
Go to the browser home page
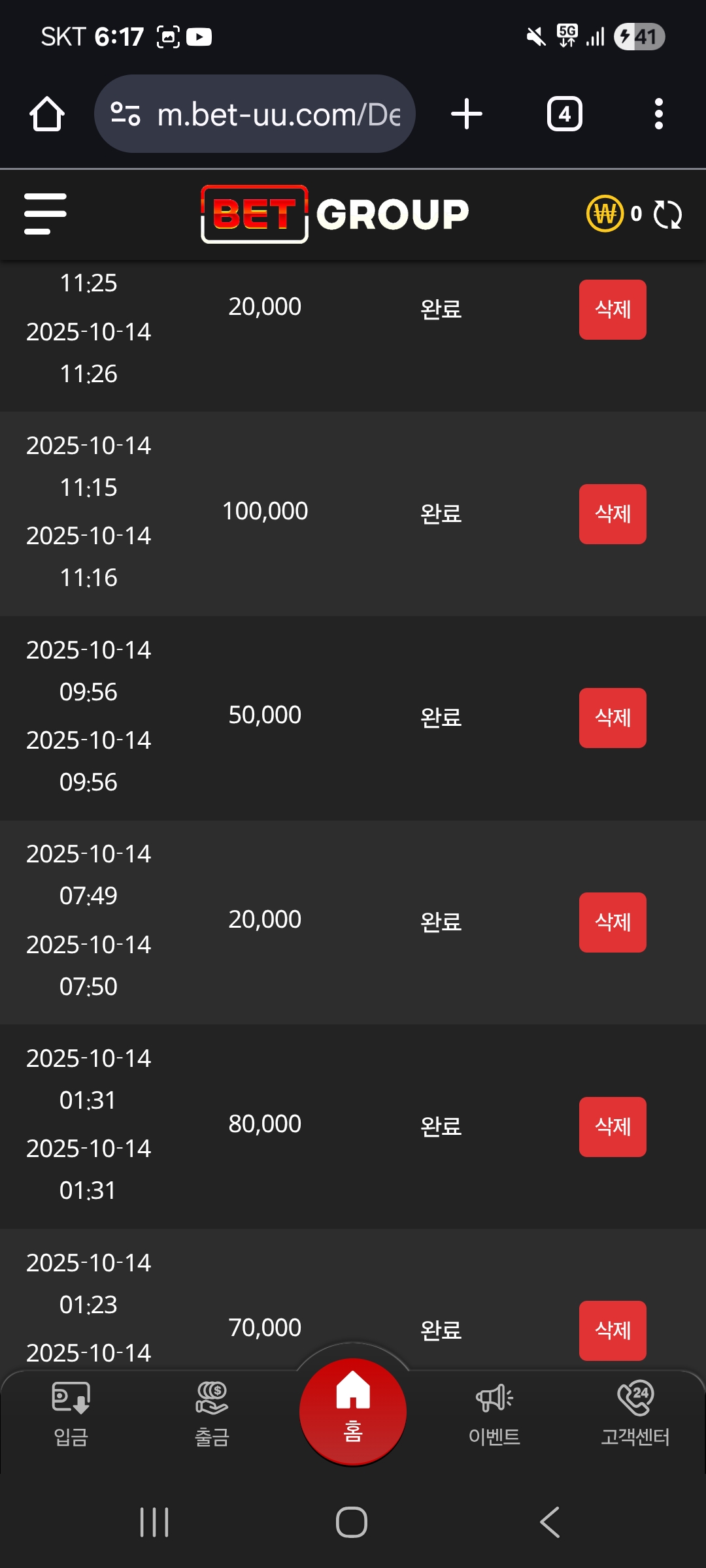click(47, 114)
